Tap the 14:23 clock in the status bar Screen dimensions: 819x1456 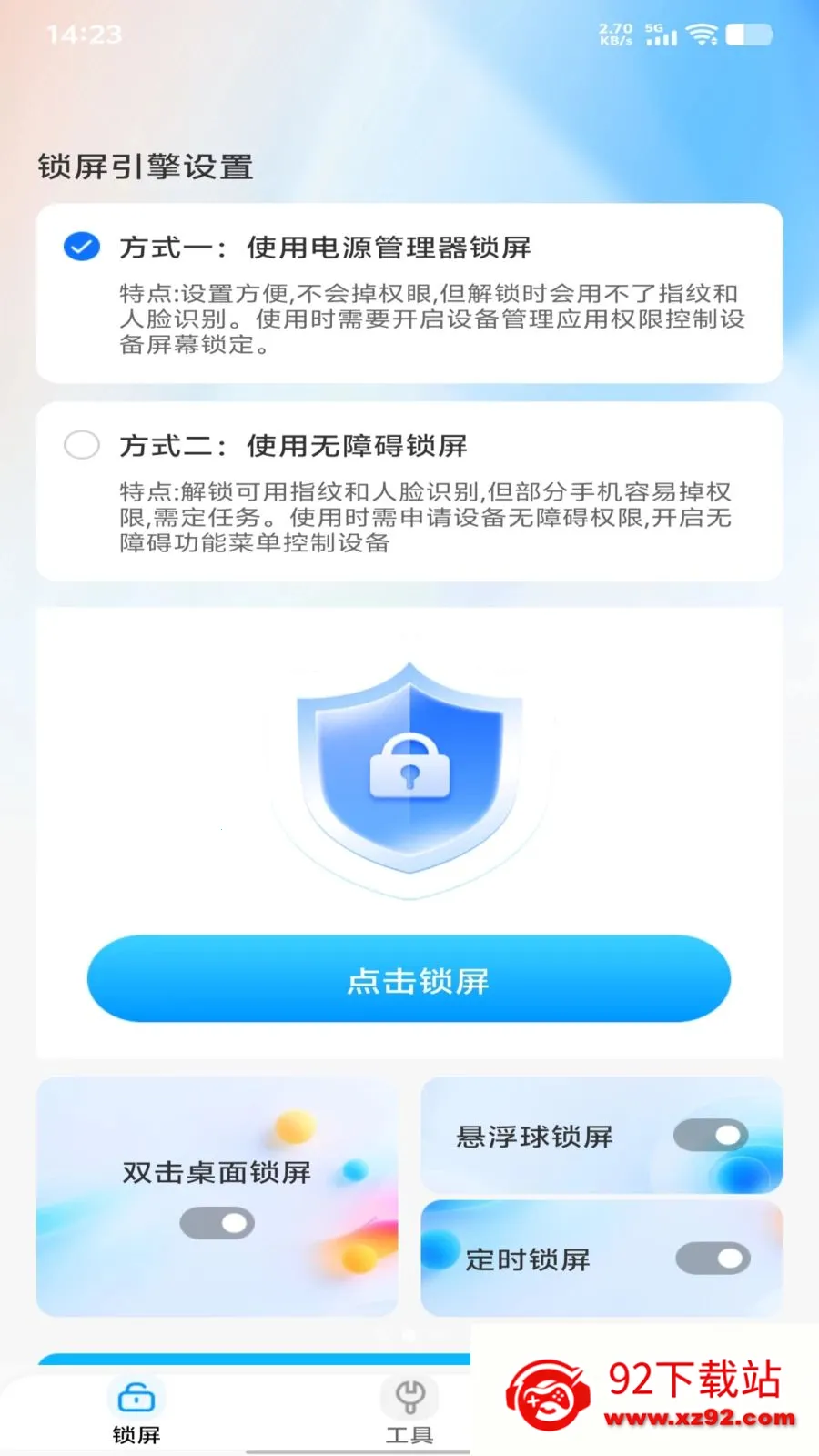[x=83, y=35]
